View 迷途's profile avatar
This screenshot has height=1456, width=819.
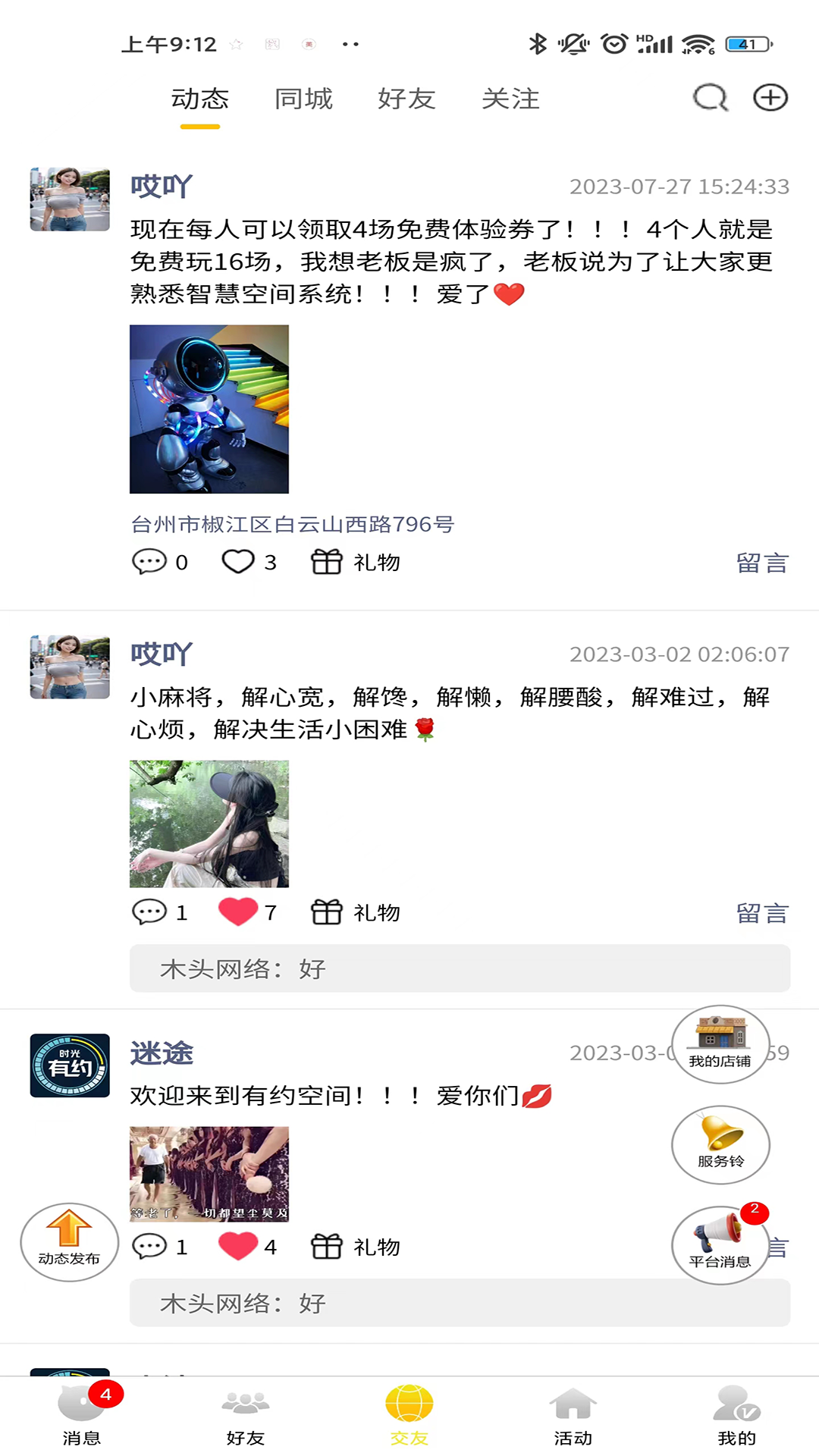point(70,1065)
